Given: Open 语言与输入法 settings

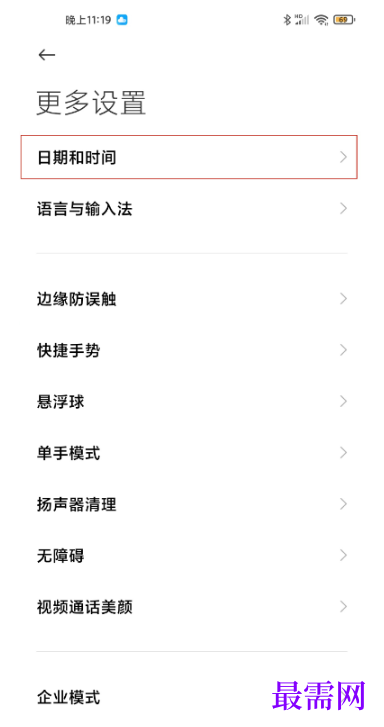Looking at the screenshot, I should click(x=192, y=209).
